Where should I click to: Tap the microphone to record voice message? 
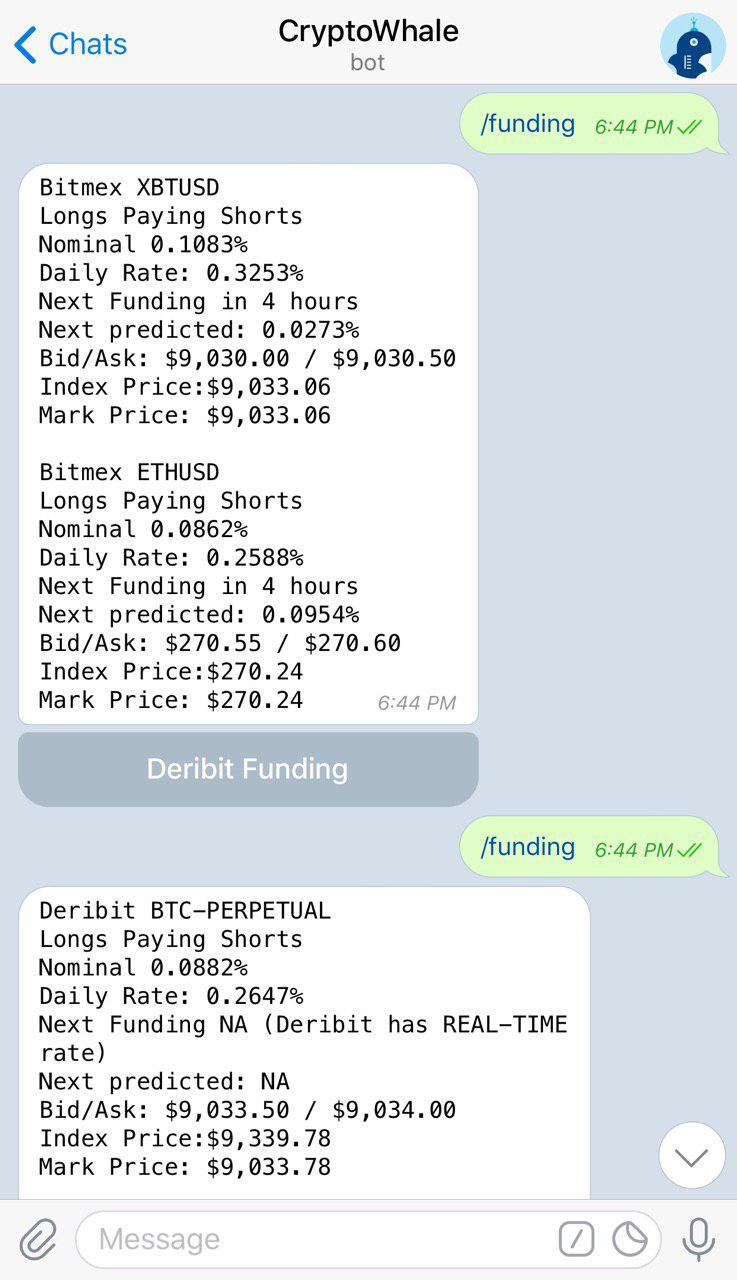point(696,1239)
